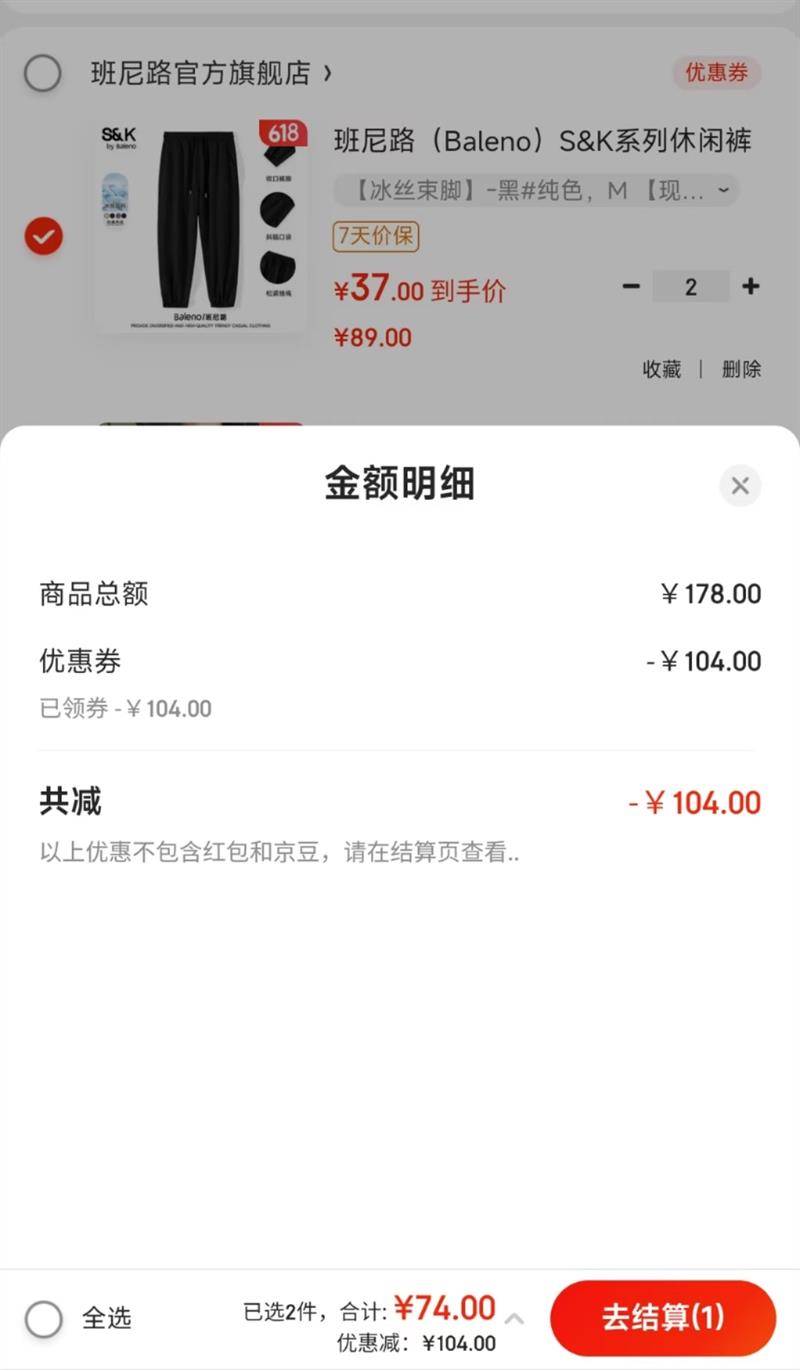
Task: Collapse the amount details arrow beside 合计
Action: (514, 1319)
